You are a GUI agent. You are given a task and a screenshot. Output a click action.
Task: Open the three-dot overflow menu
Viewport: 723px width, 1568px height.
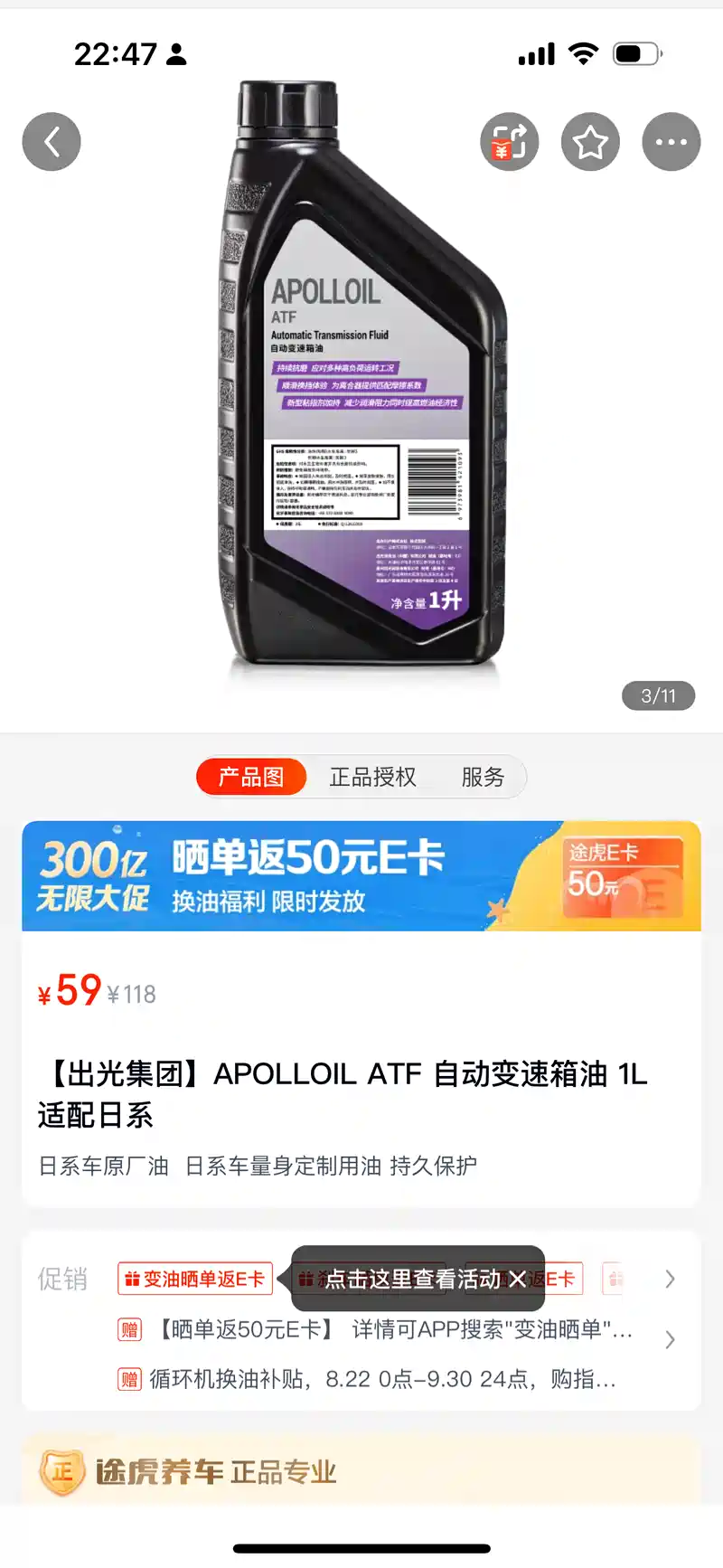pyautogui.click(x=671, y=142)
